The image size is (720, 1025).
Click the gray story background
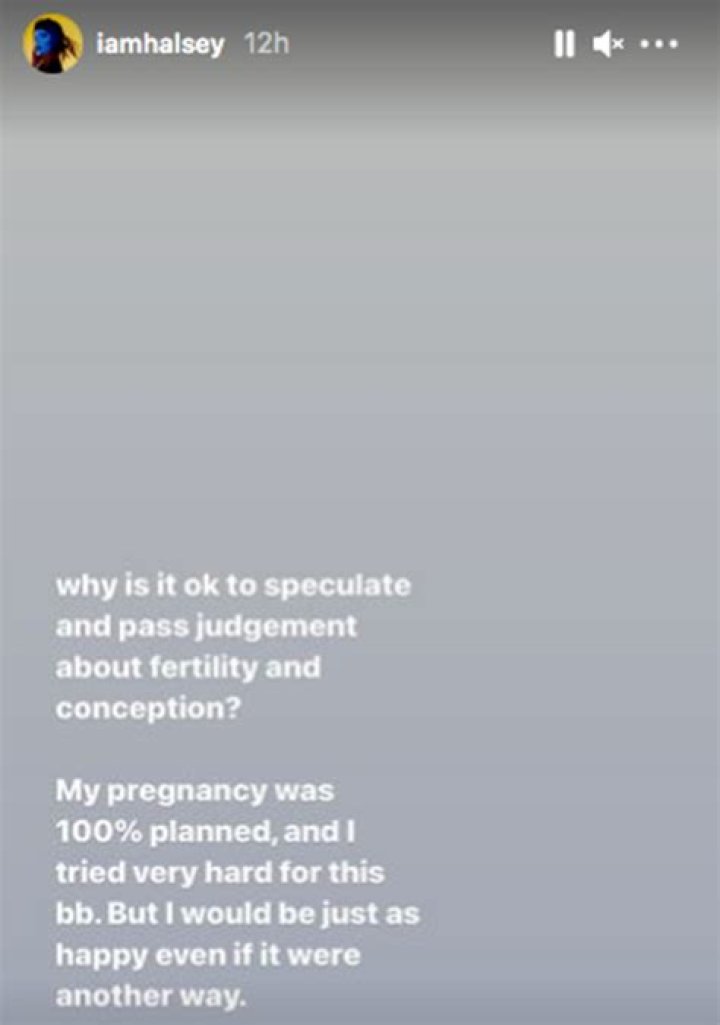(x=360, y=300)
